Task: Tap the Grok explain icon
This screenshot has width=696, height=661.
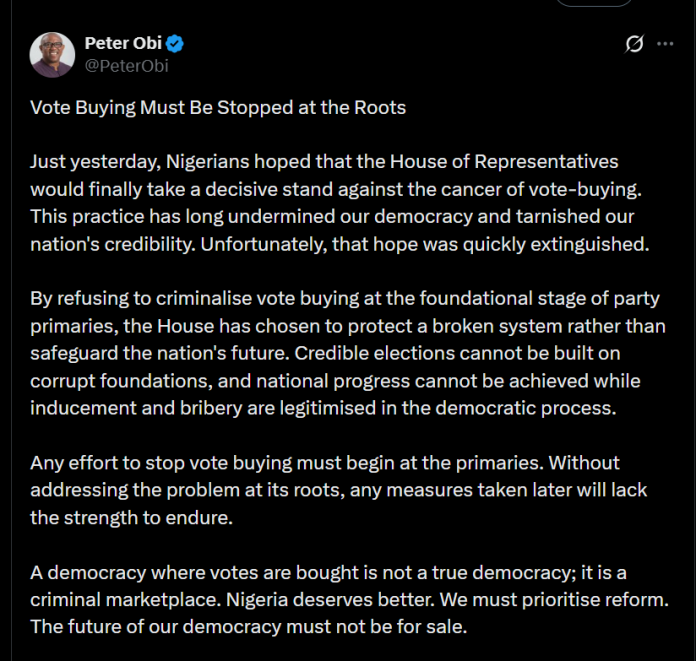Action: pos(633,44)
